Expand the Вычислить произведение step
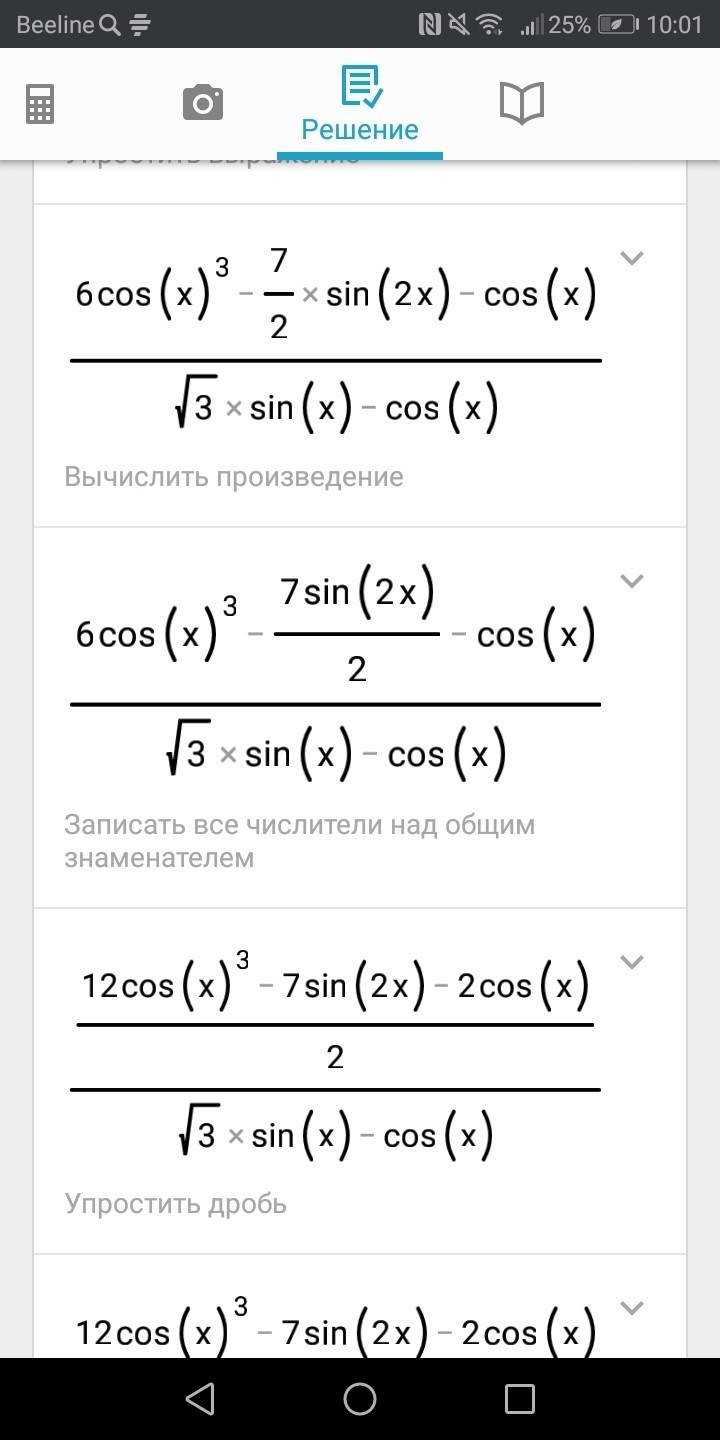Screen dimensions: 720x1440 [x=631, y=258]
